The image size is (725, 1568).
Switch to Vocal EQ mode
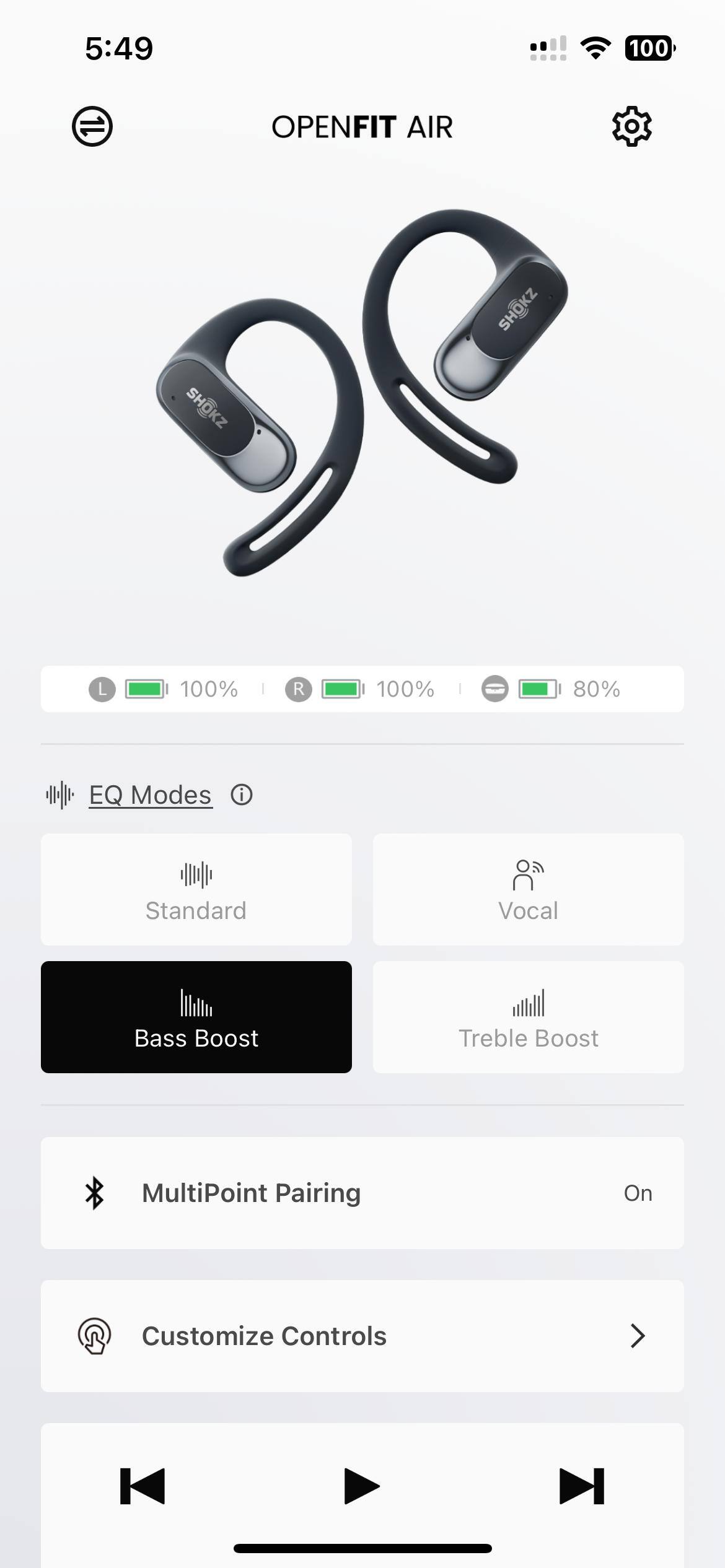pyautogui.click(x=528, y=889)
